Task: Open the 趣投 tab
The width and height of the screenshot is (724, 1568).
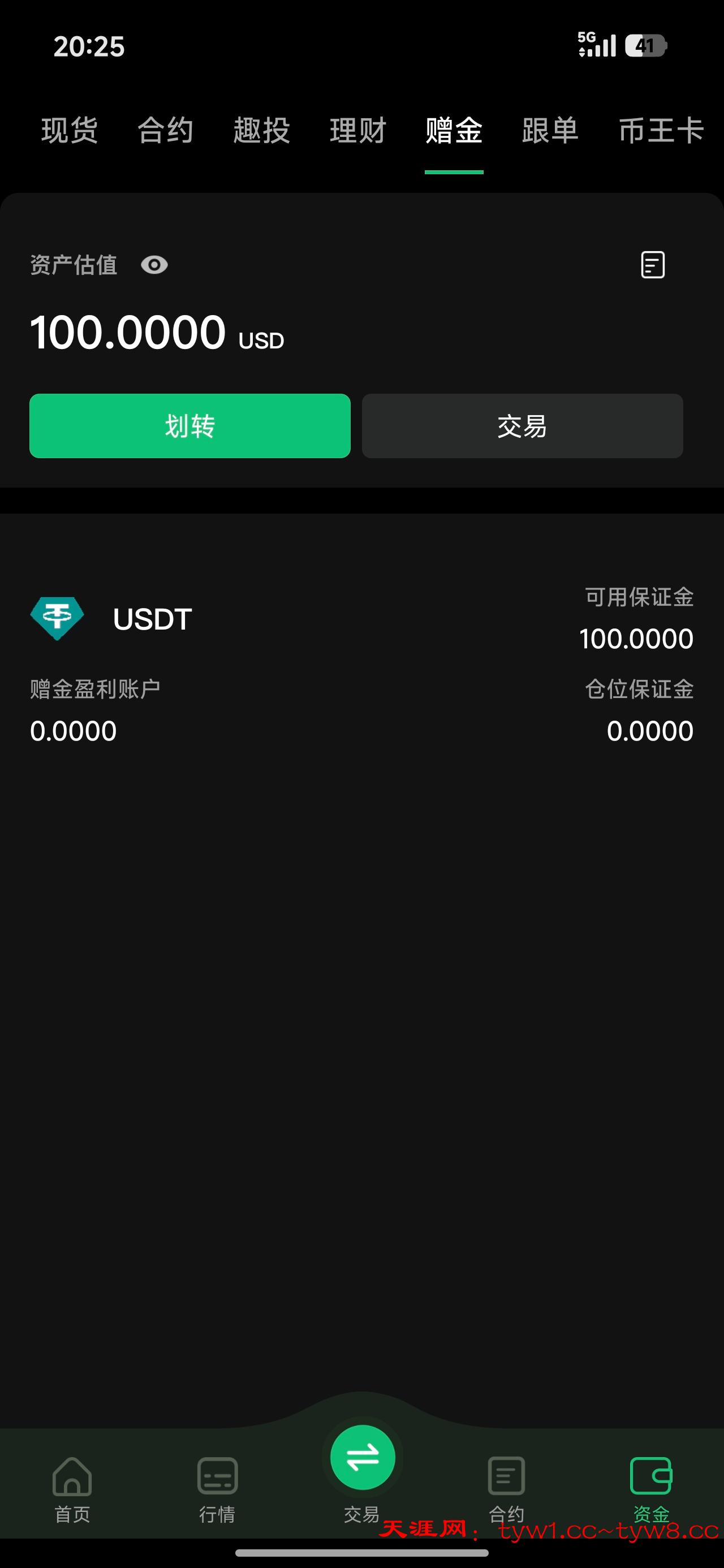Action: [x=262, y=131]
